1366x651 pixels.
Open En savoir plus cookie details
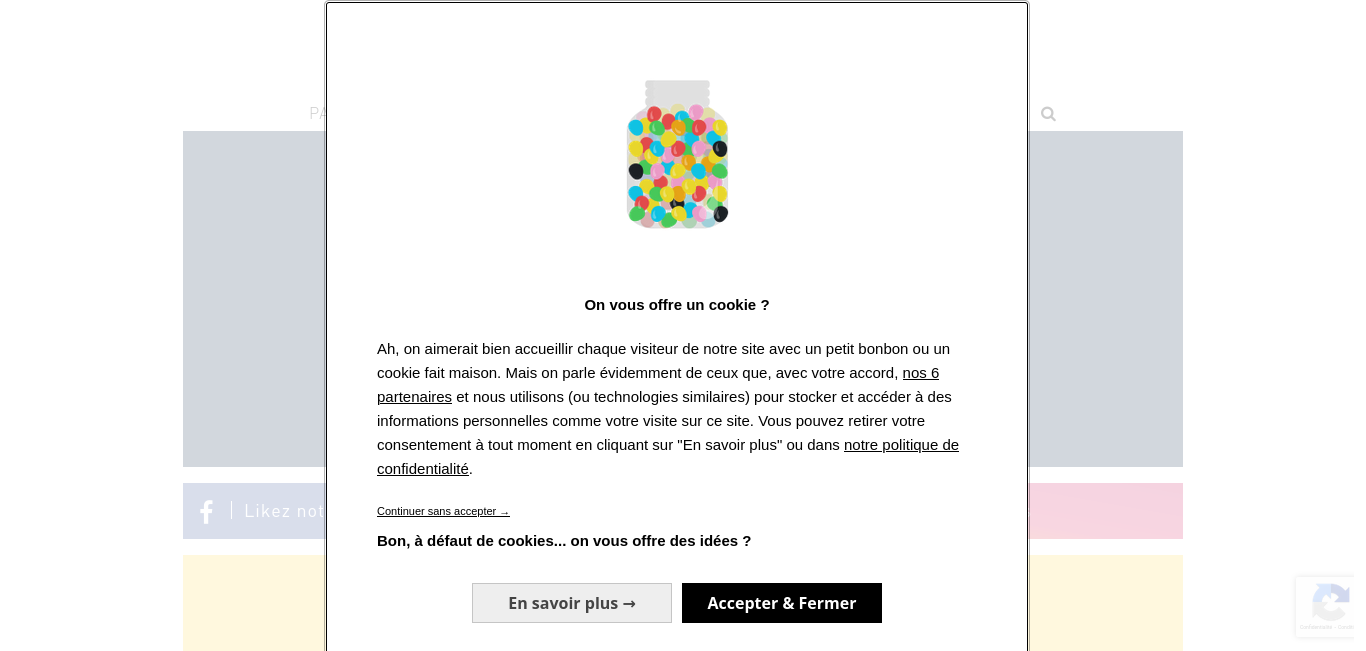(571, 603)
